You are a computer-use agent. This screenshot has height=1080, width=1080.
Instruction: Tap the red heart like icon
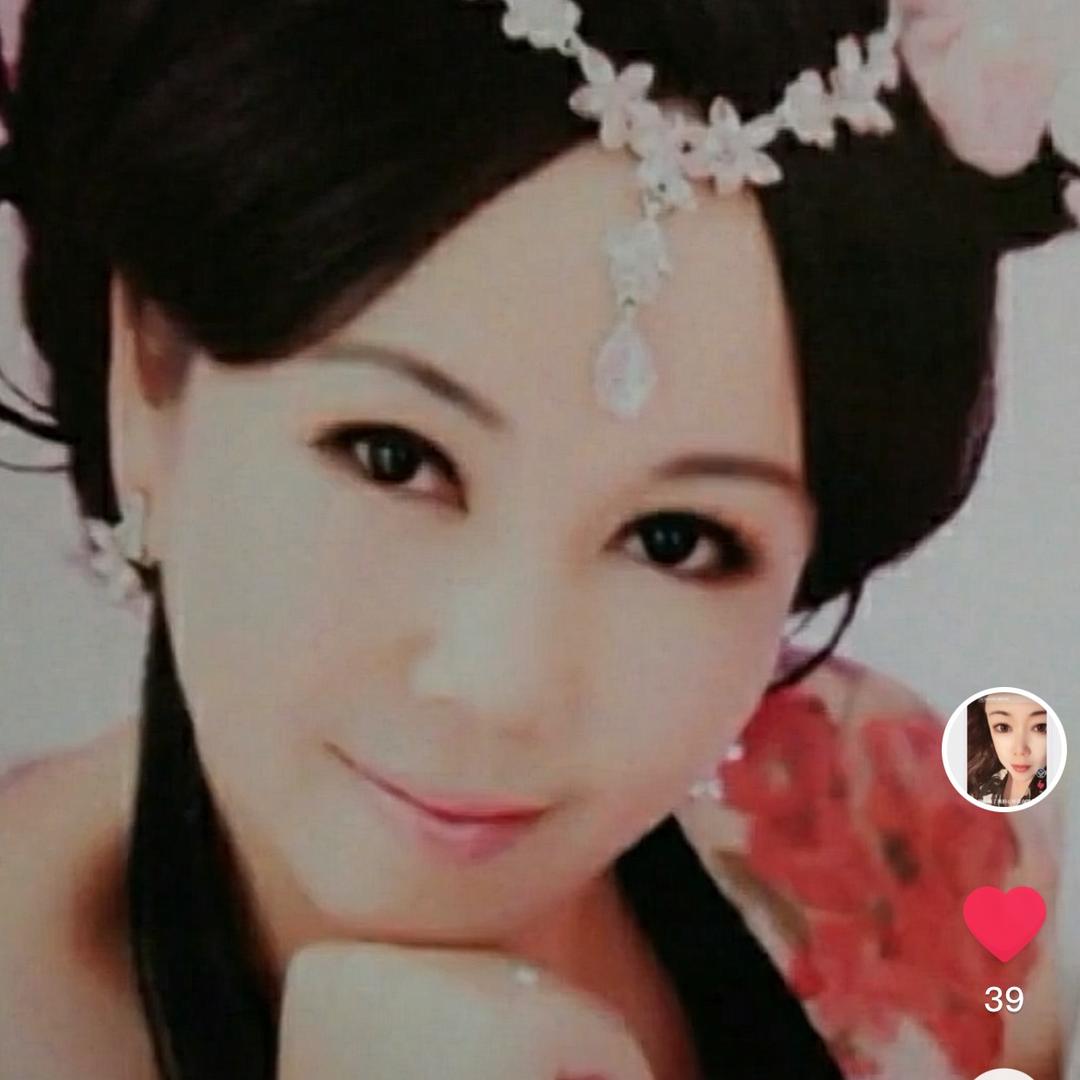(x=1004, y=922)
